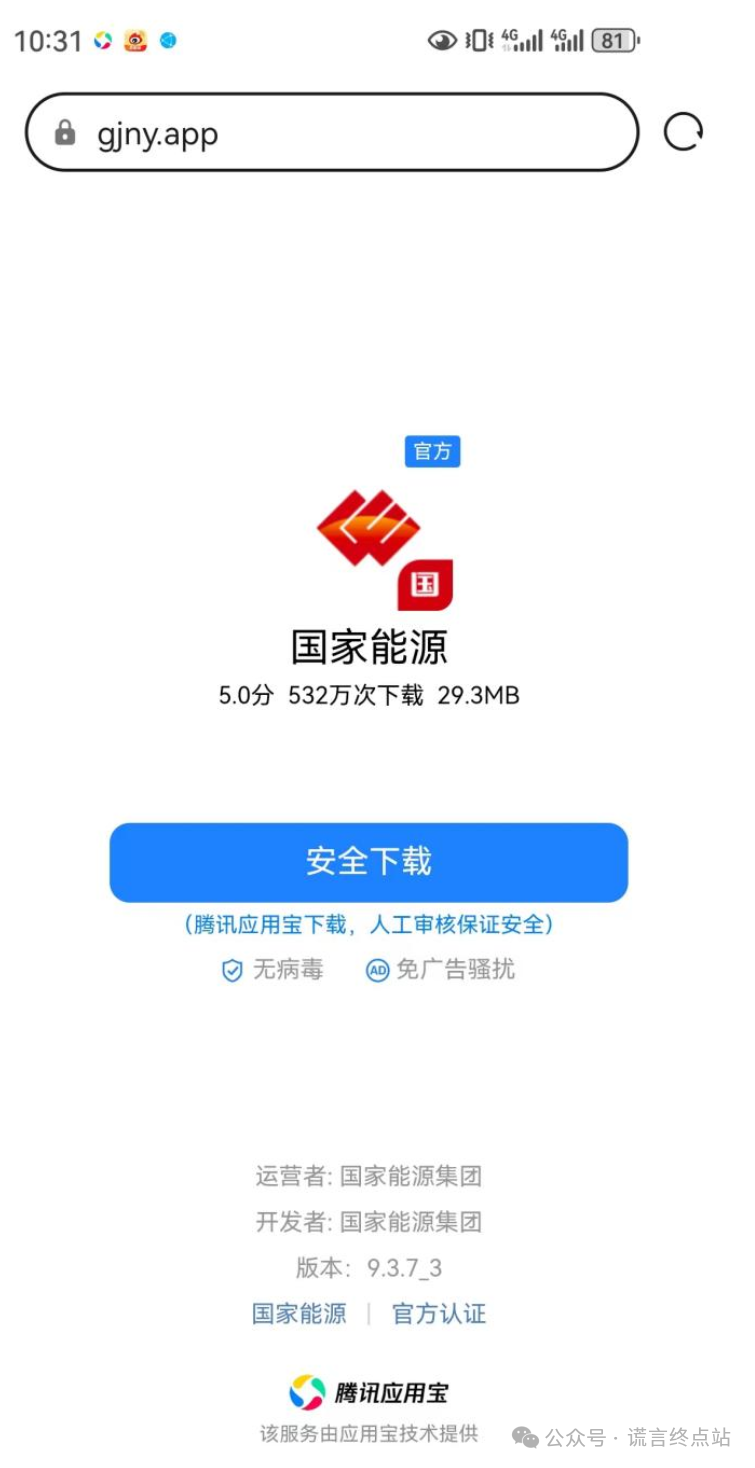Tap the gjny.app address bar

tap(330, 133)
